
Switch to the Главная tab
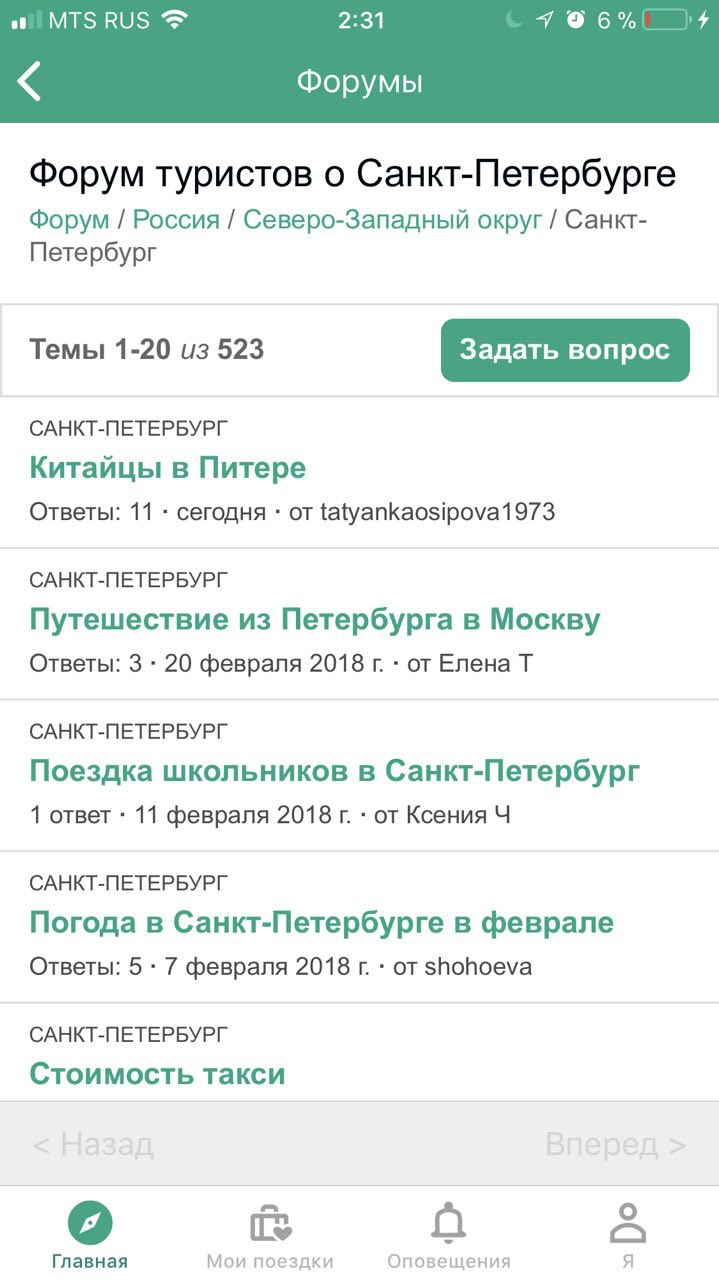tap(90, 1235)
